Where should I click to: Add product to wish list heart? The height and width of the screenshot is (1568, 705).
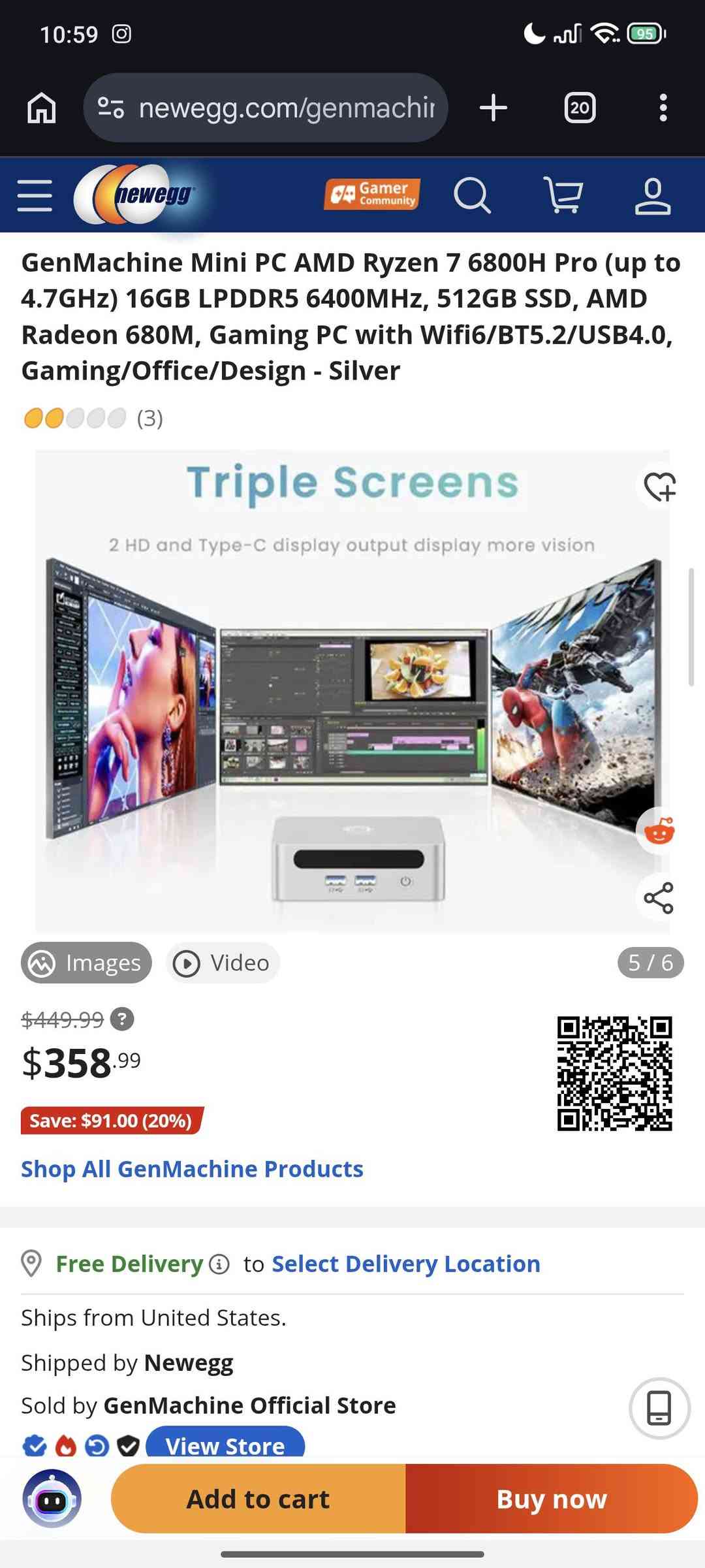(x=659, y=487)
